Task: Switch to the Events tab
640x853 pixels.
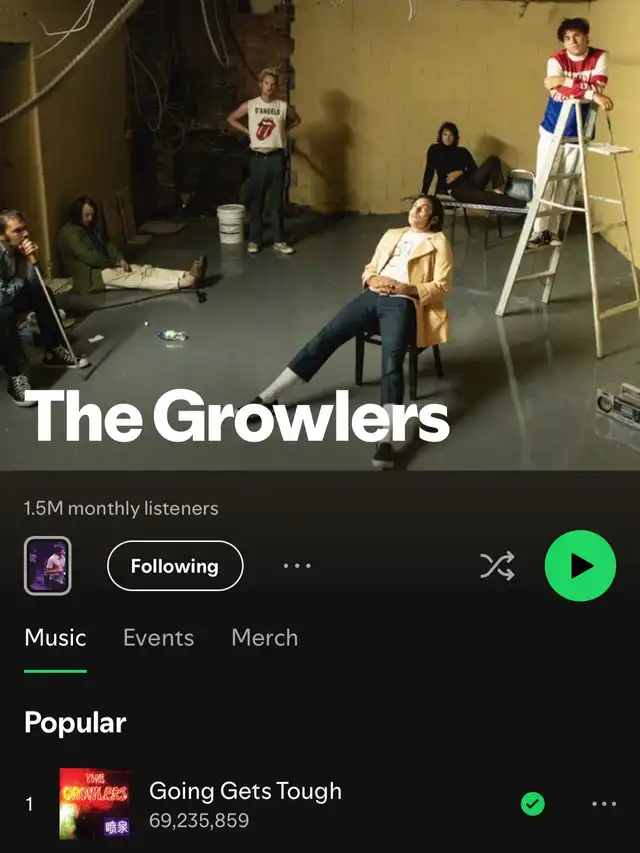Action: pyautogui.click(x=158, y=638)
